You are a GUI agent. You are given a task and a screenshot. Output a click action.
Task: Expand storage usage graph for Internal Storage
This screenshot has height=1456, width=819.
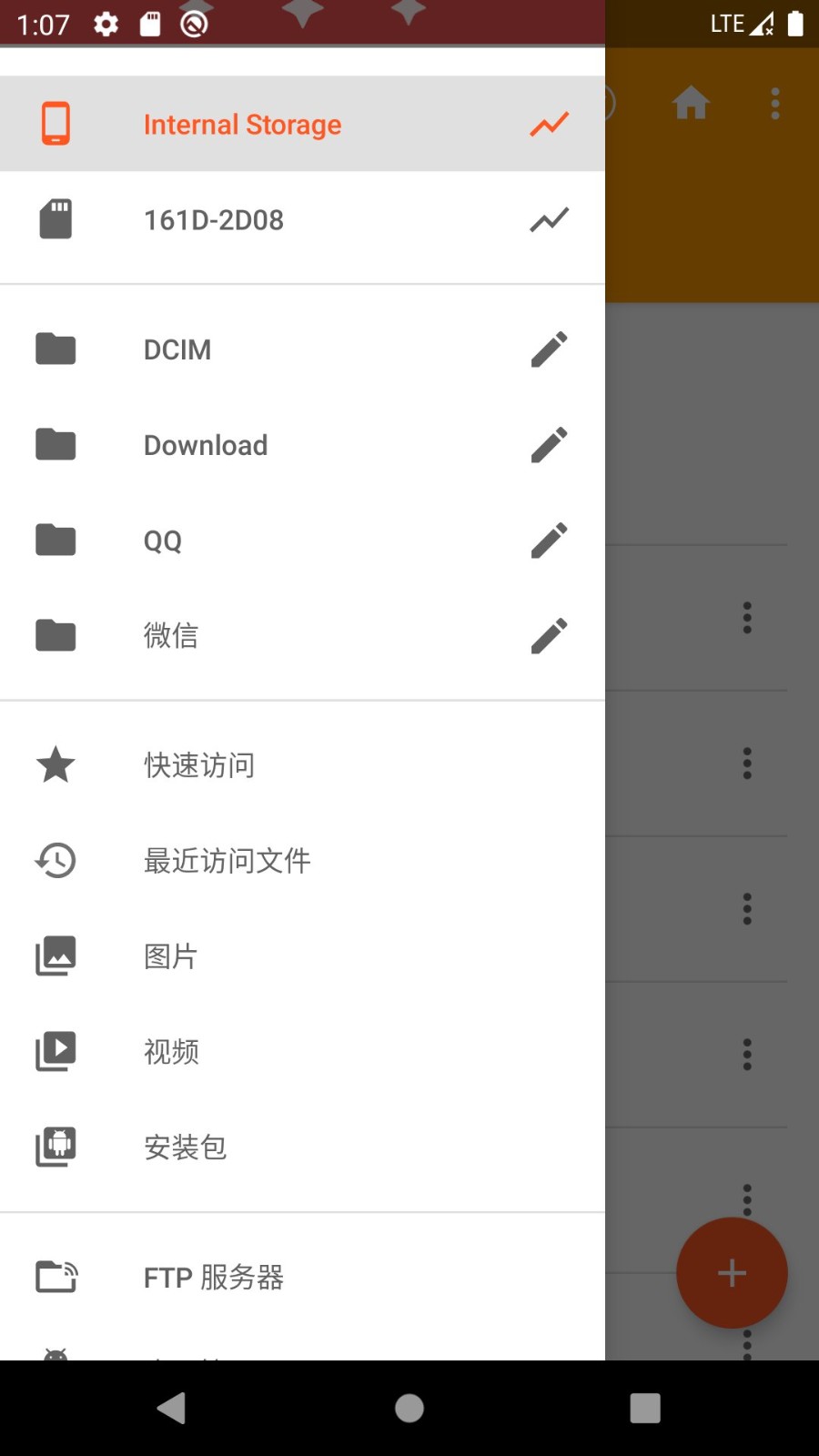549,124
